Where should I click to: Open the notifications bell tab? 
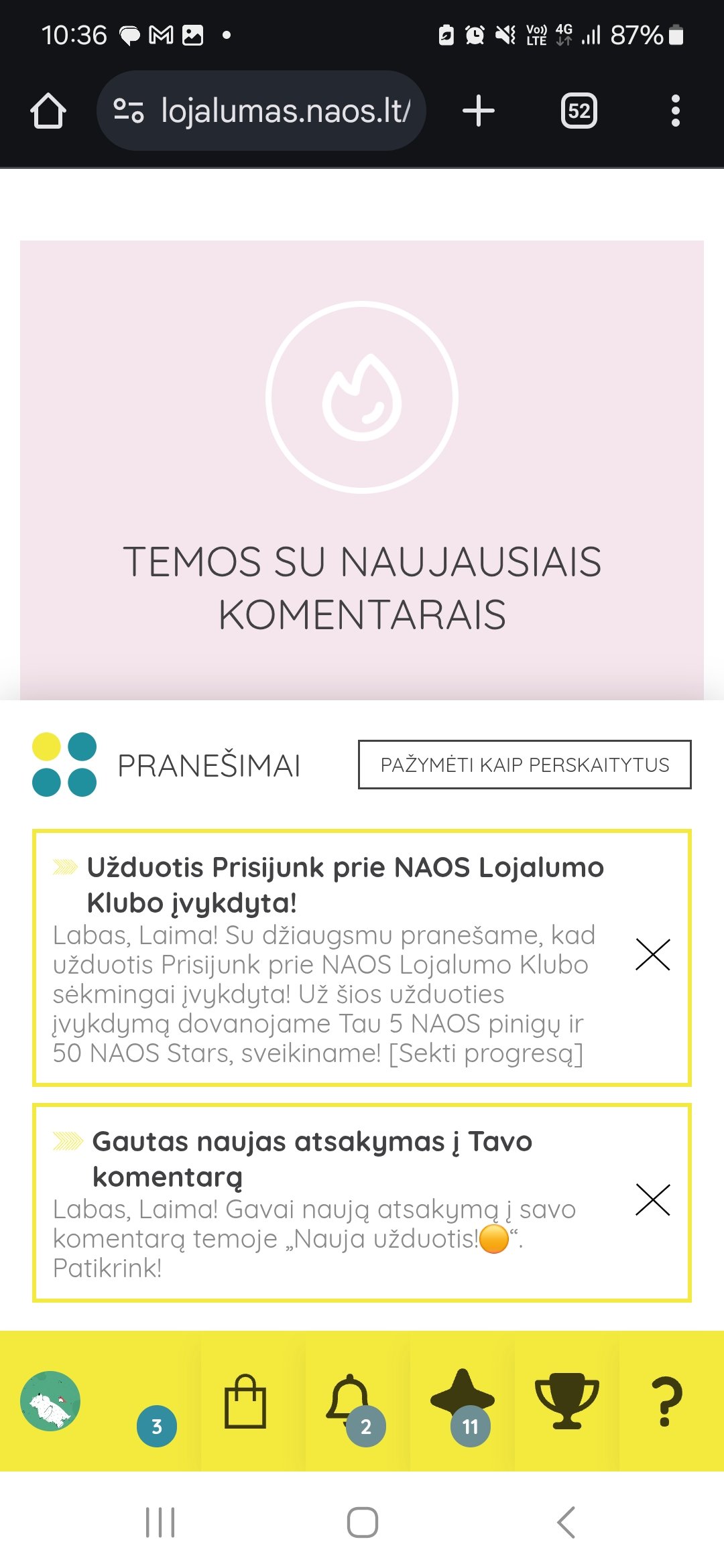point(350,1400)
